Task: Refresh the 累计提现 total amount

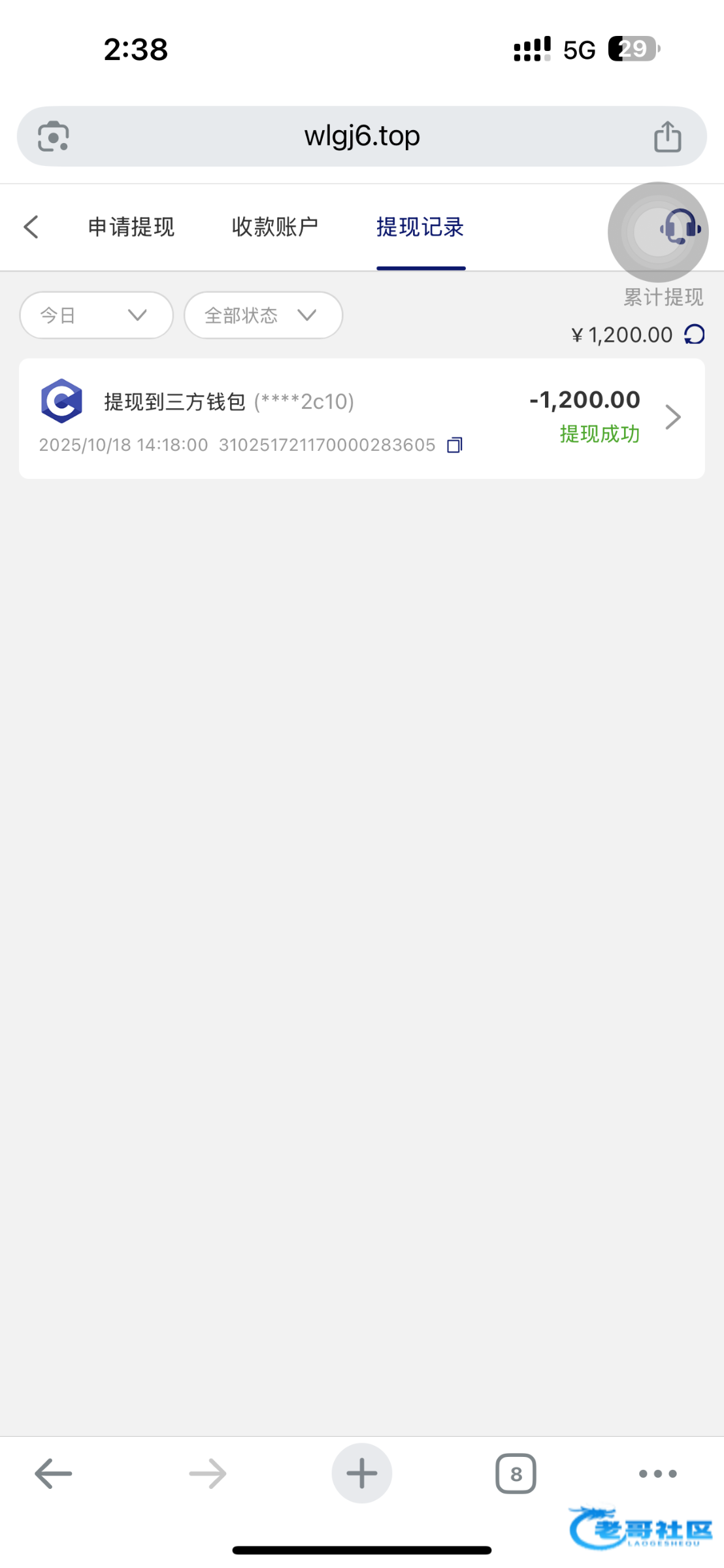Action: coord(694,335)
